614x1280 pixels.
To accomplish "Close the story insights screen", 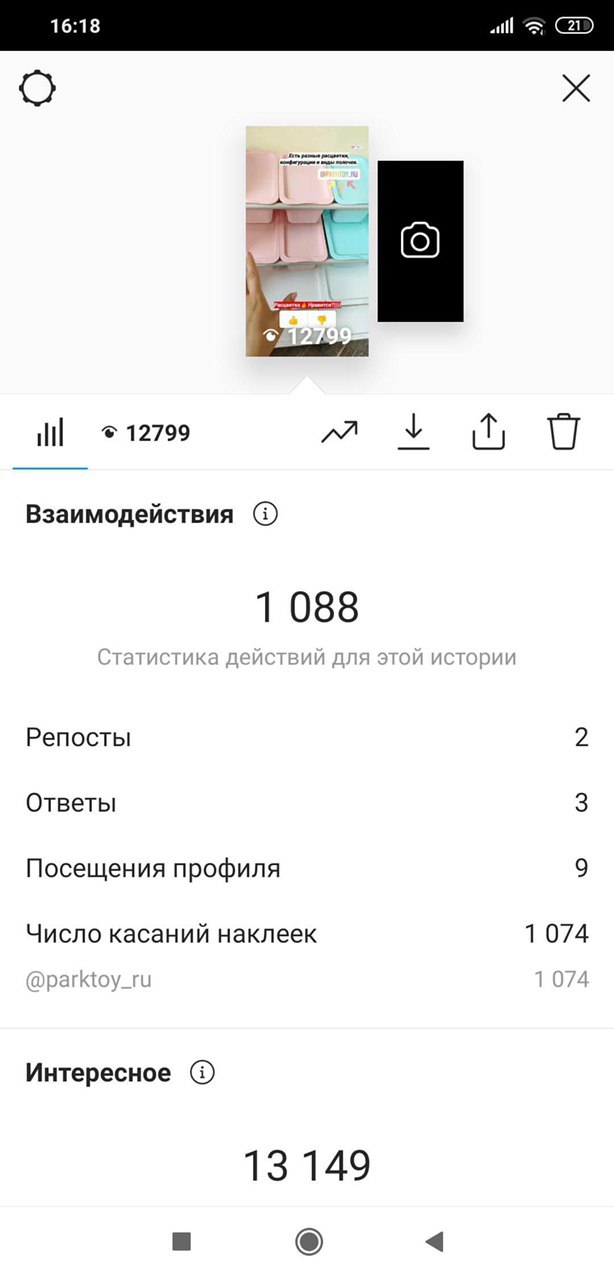I will [x=576, y=89].
